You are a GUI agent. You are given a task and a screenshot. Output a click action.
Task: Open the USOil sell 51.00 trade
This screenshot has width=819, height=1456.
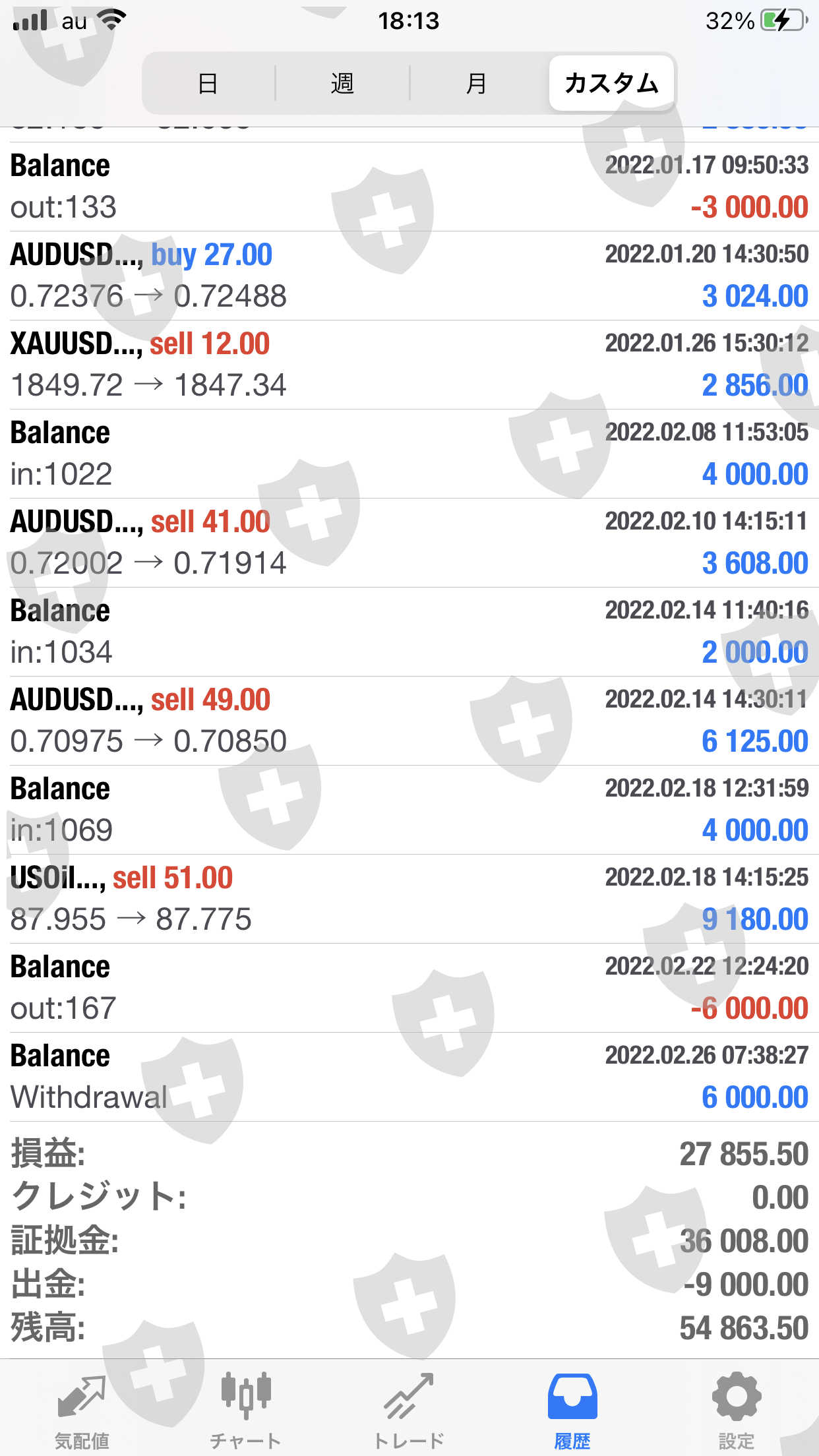(409, 899)
